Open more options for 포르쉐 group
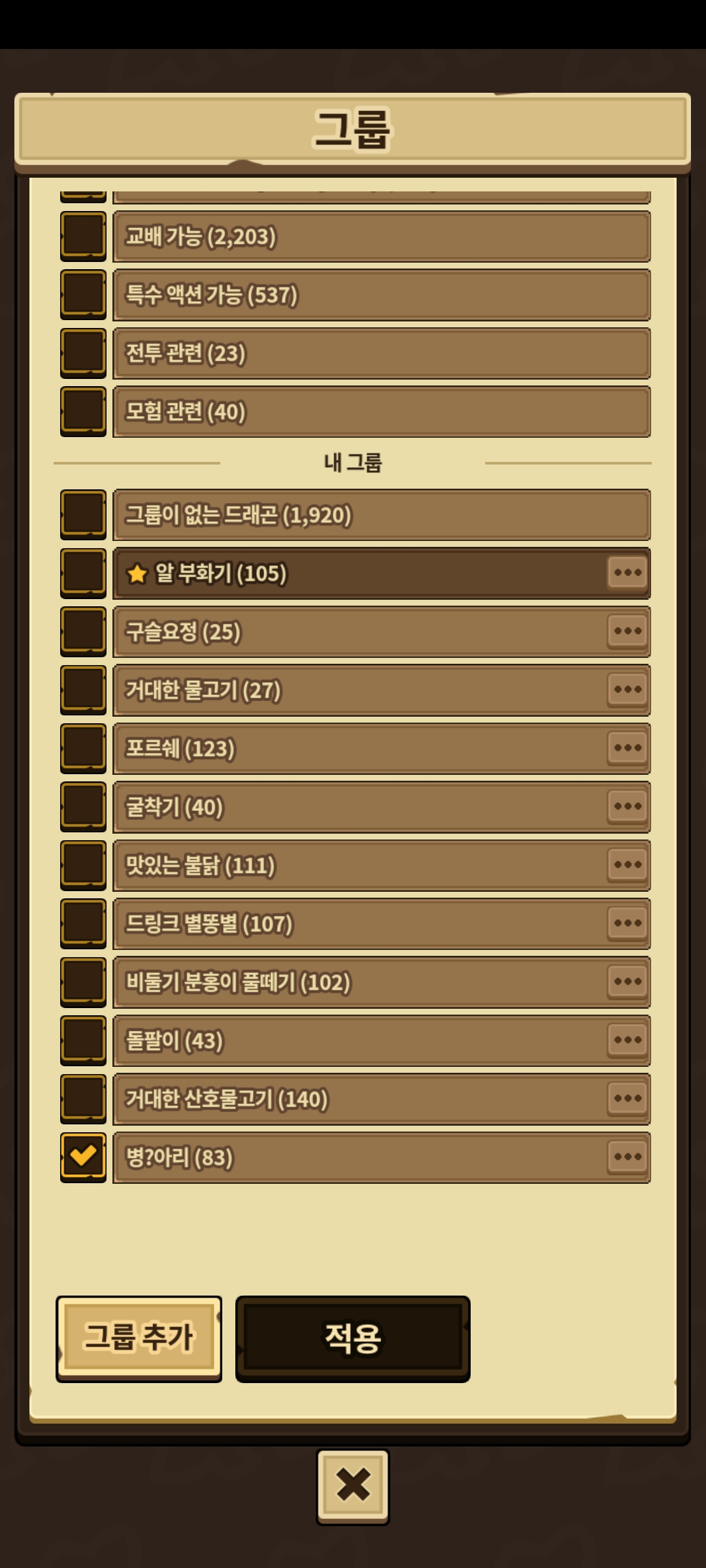The width and height of the screenshot is (706, 1568). click(x=627, y=748)
